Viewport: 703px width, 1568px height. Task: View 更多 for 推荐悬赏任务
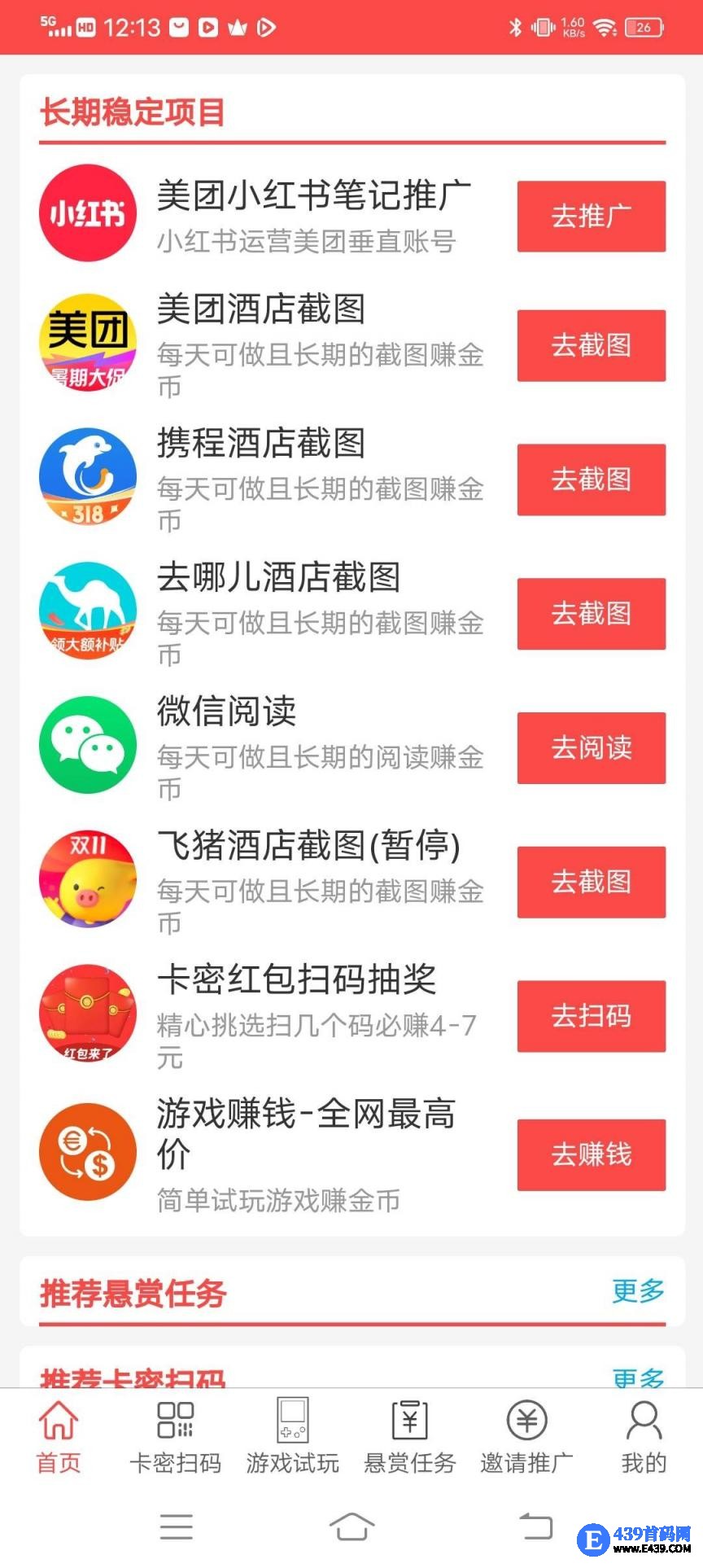(638, 1291)
